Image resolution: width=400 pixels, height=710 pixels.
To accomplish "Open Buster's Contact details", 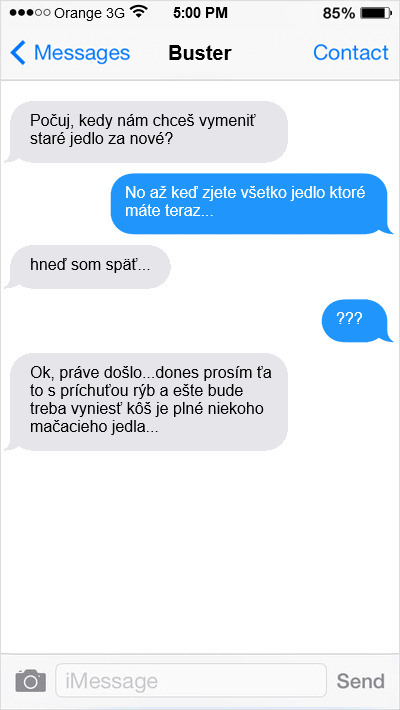I will click(351, 53).
